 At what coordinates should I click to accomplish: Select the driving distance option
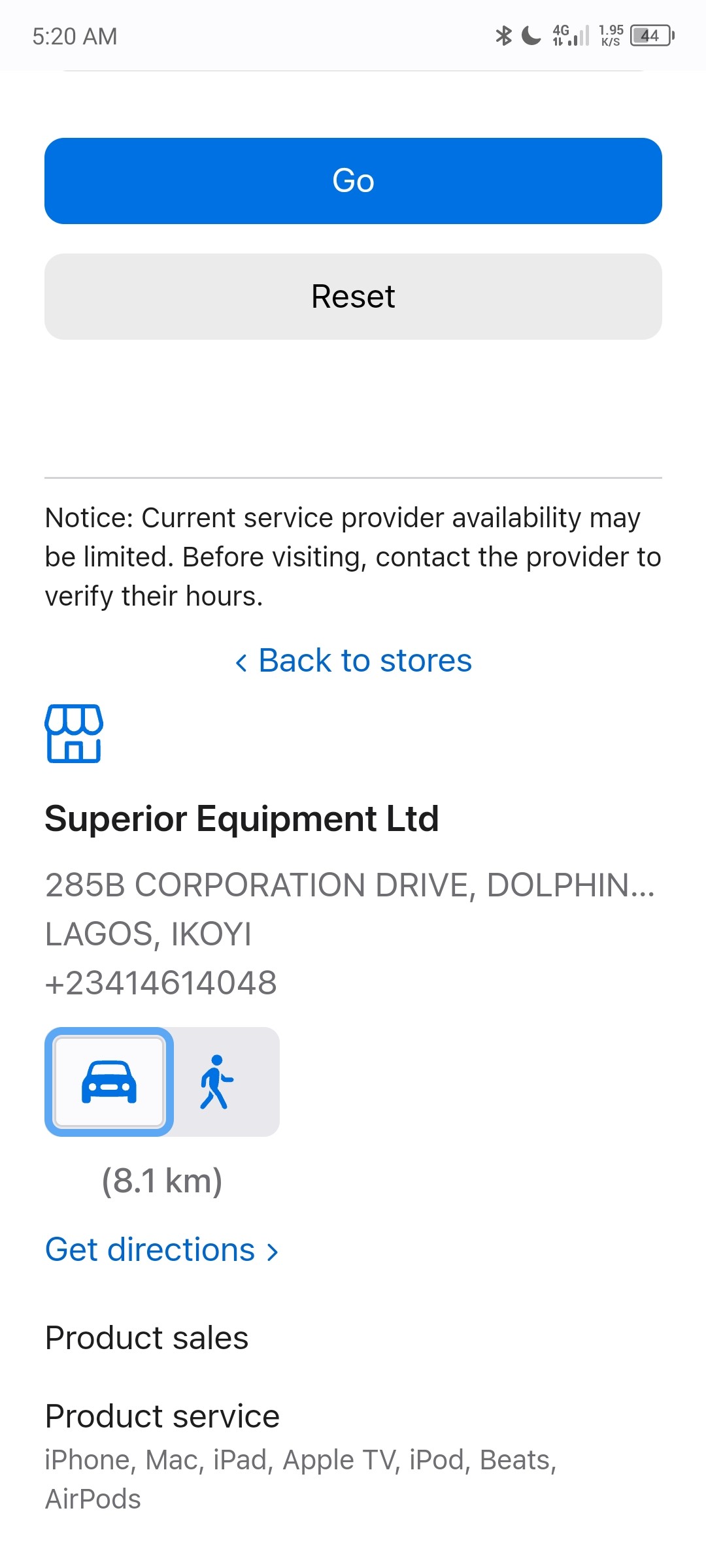pos(109,1082)
